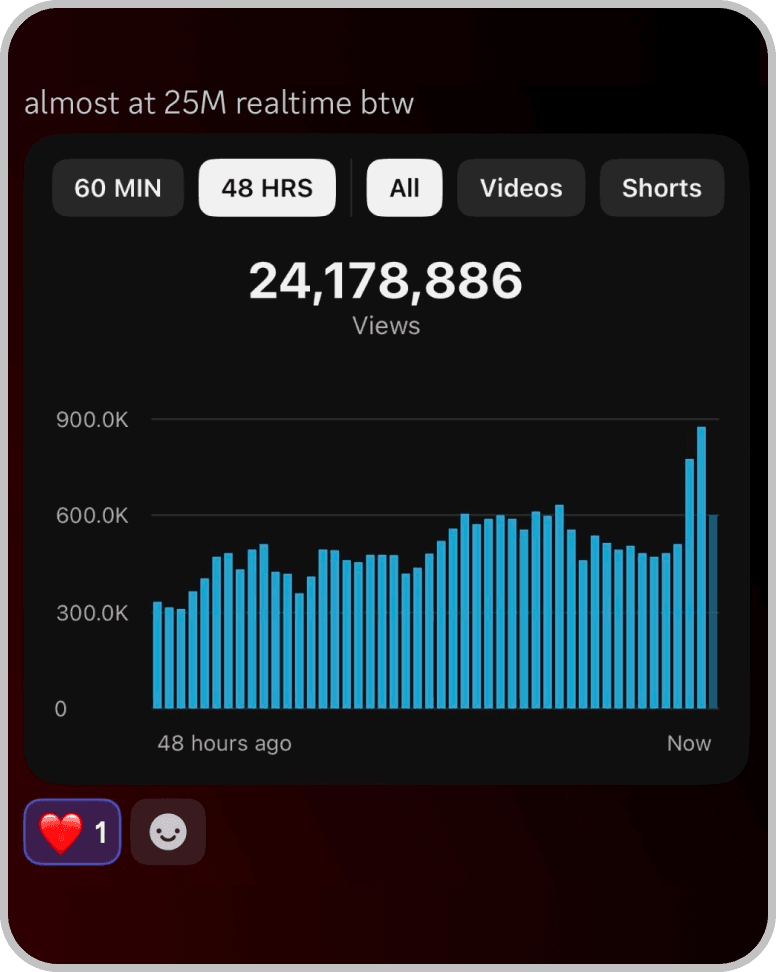
Task: Add a new emoji reaction
Action: [x=167, y=832]
